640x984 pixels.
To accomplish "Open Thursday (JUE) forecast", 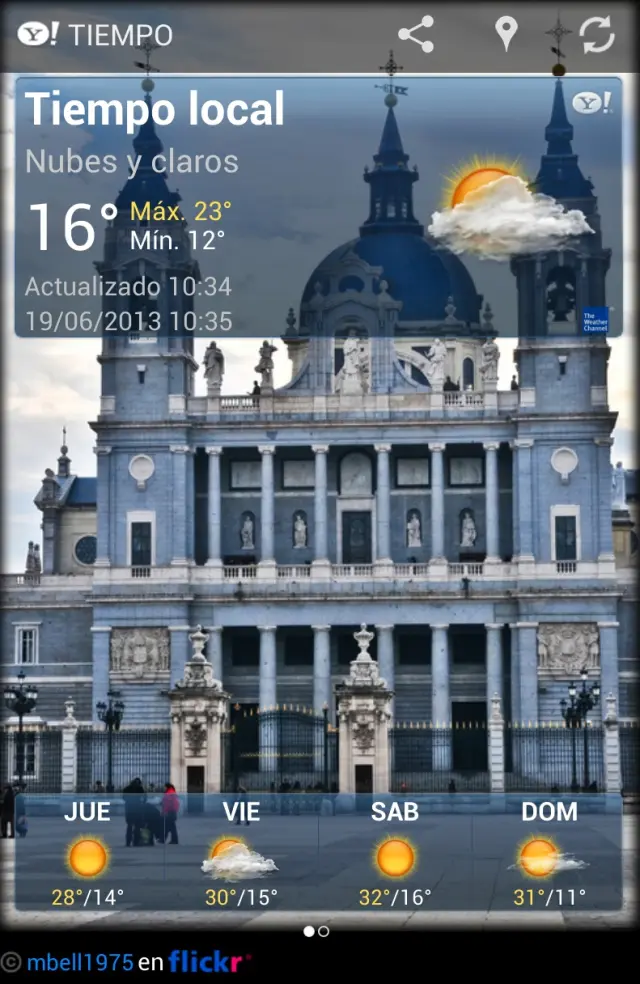I will click(x=88, y=852).
